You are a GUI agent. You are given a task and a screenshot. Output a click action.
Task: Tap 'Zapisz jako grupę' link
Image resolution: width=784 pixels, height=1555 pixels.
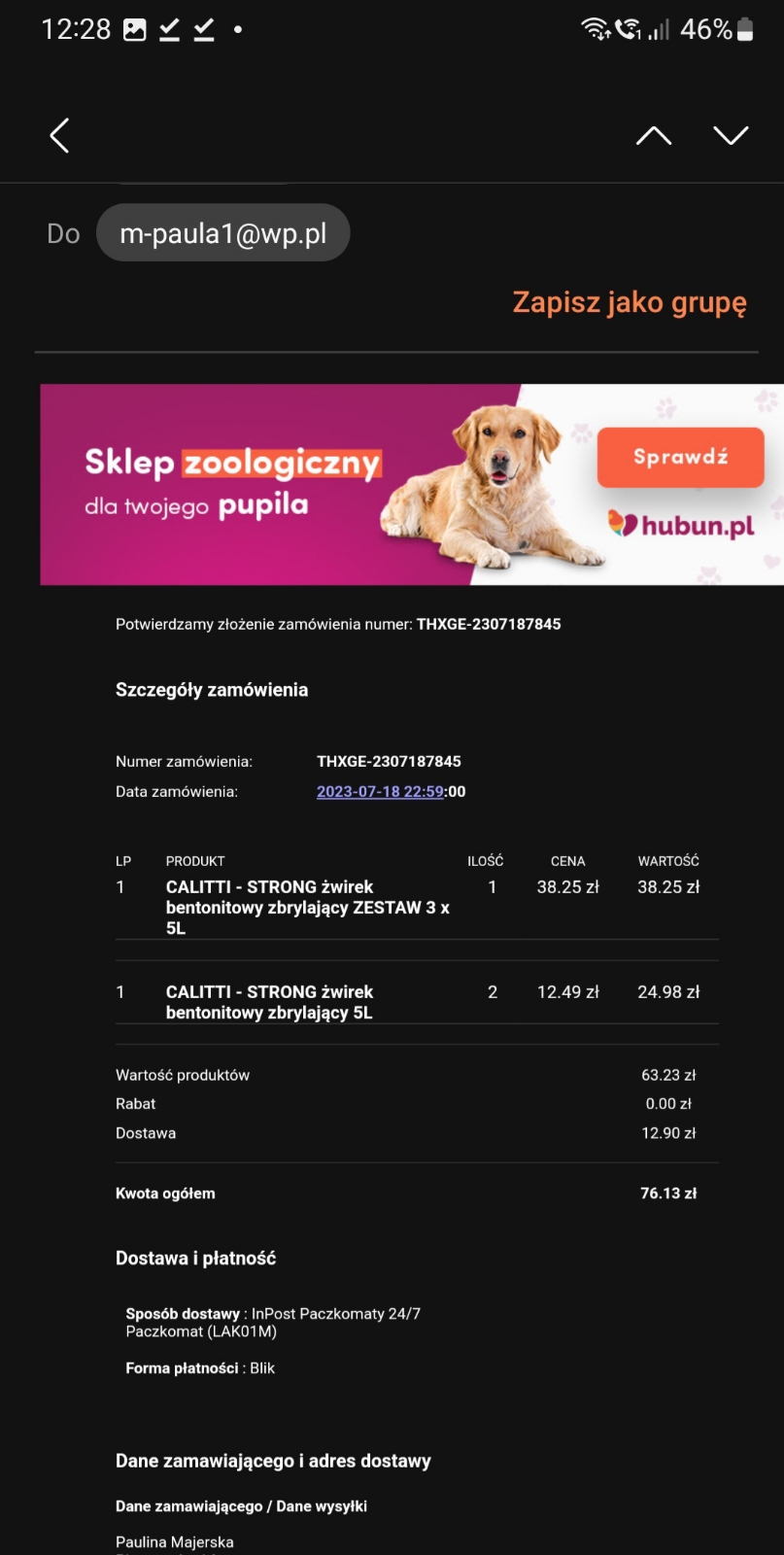tap(630, 302)
